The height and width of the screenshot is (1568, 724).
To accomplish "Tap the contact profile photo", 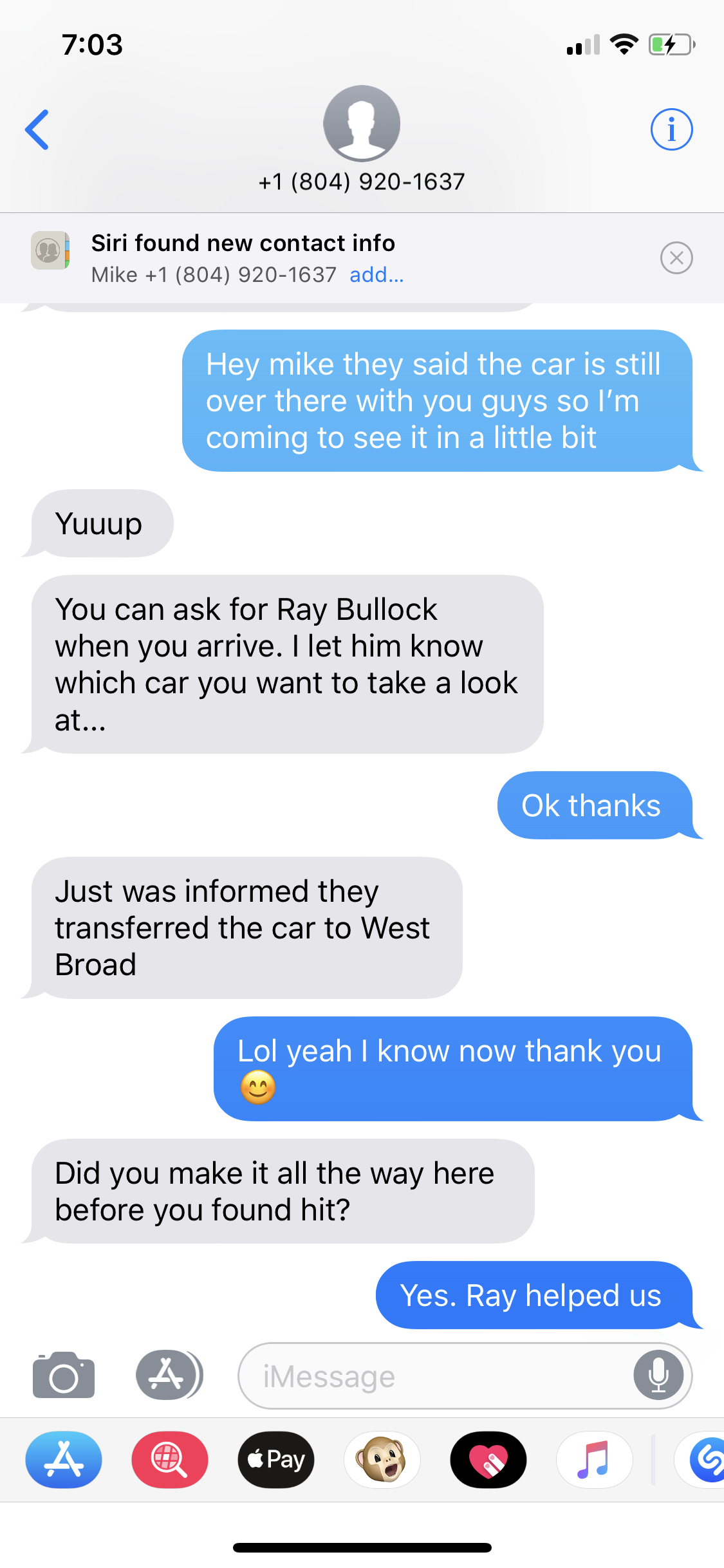I will pyautogui.click(x=362, y=122).
